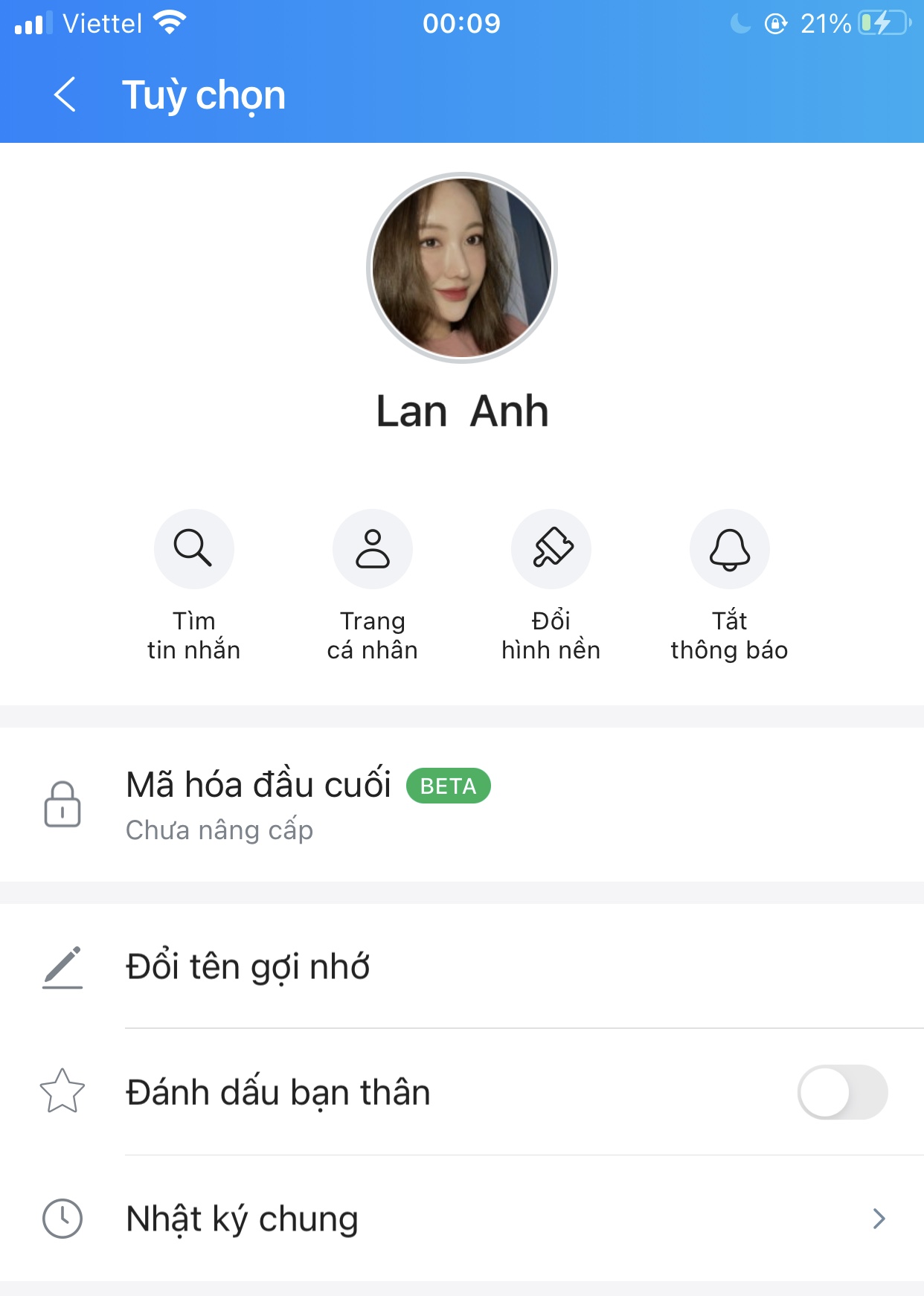924x1296 pixels.
Task: Mute notifications with Tắt thông báo
Action: click(729, 549)
